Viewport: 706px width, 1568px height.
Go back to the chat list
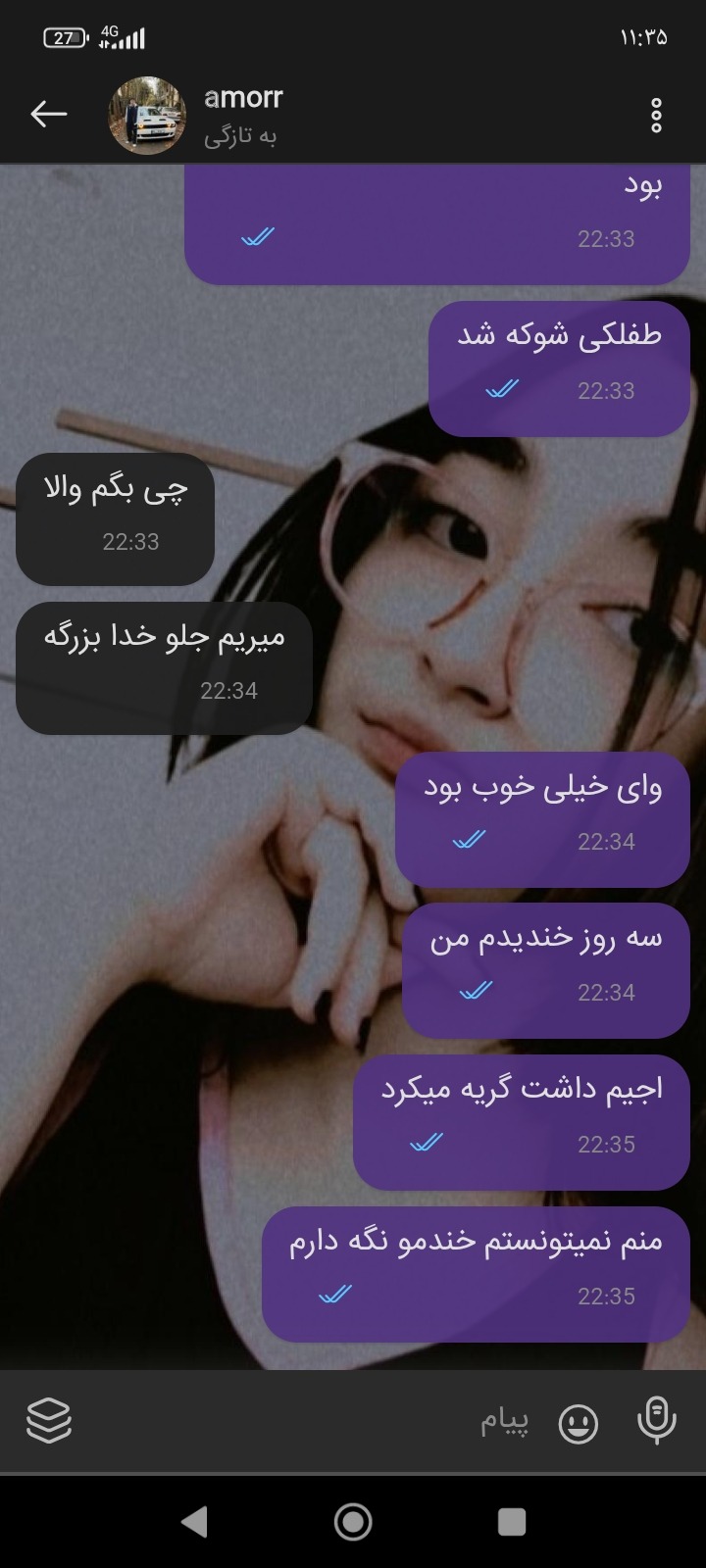pos(48,115)
